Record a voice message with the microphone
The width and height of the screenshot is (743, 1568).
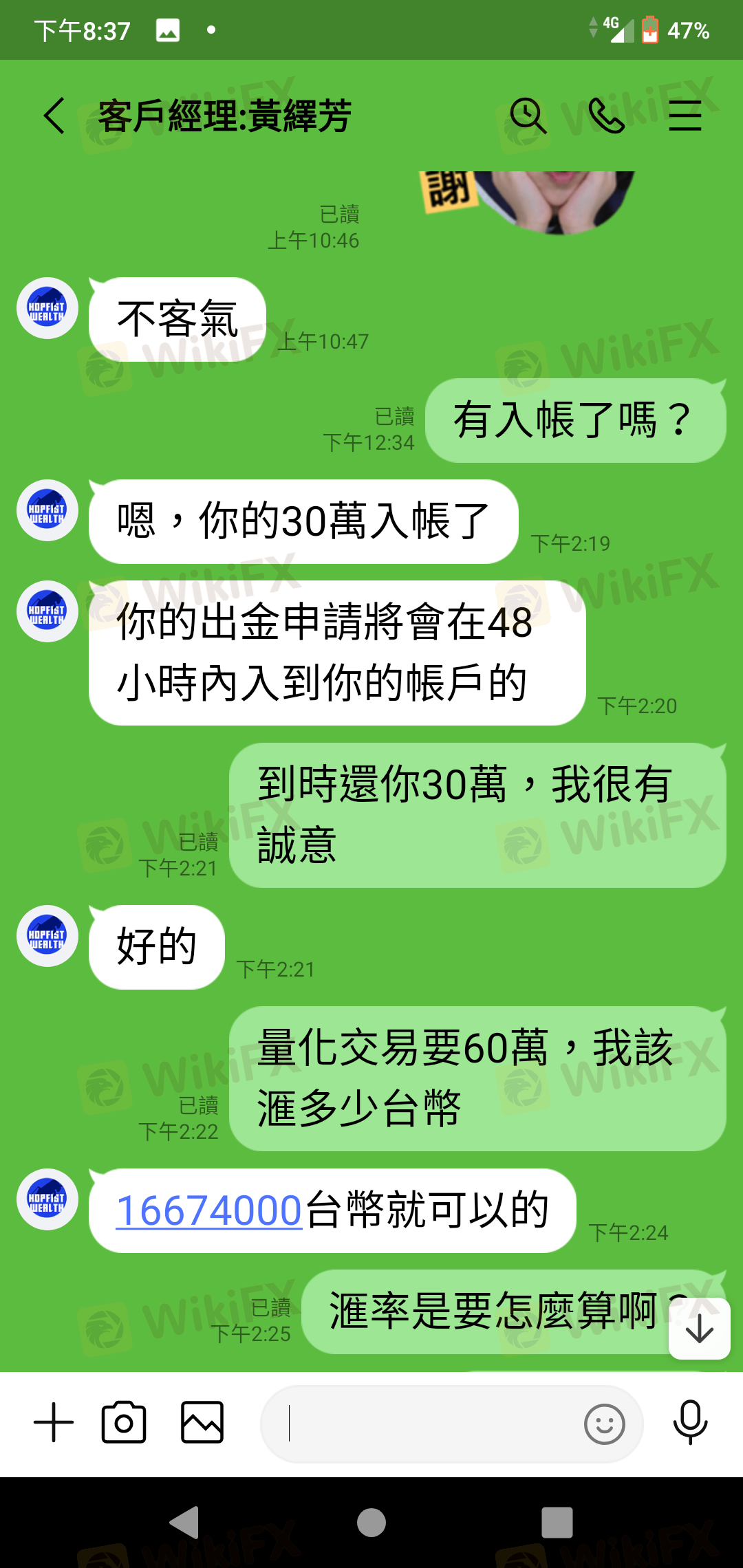click(690, 1422)
